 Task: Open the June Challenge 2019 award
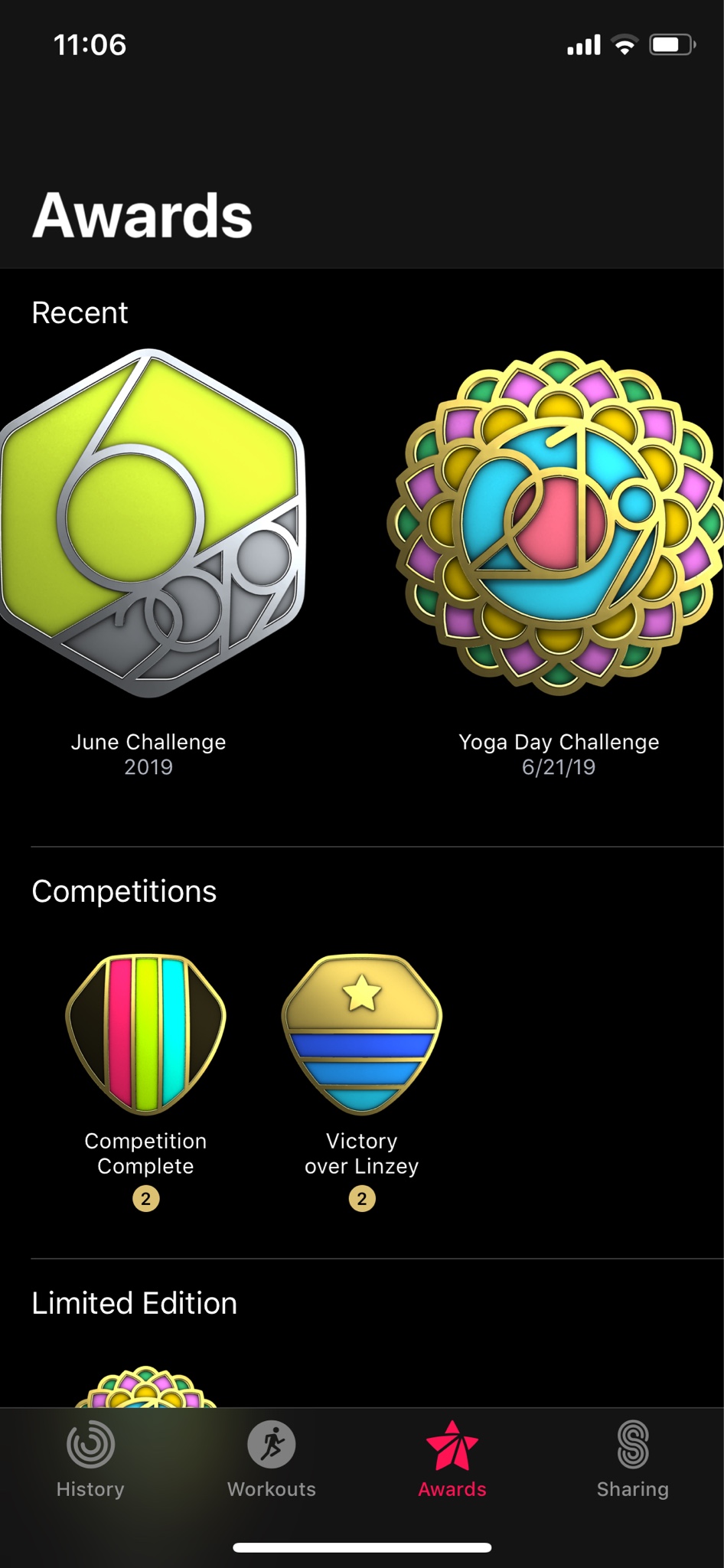[x=149, y=524]
